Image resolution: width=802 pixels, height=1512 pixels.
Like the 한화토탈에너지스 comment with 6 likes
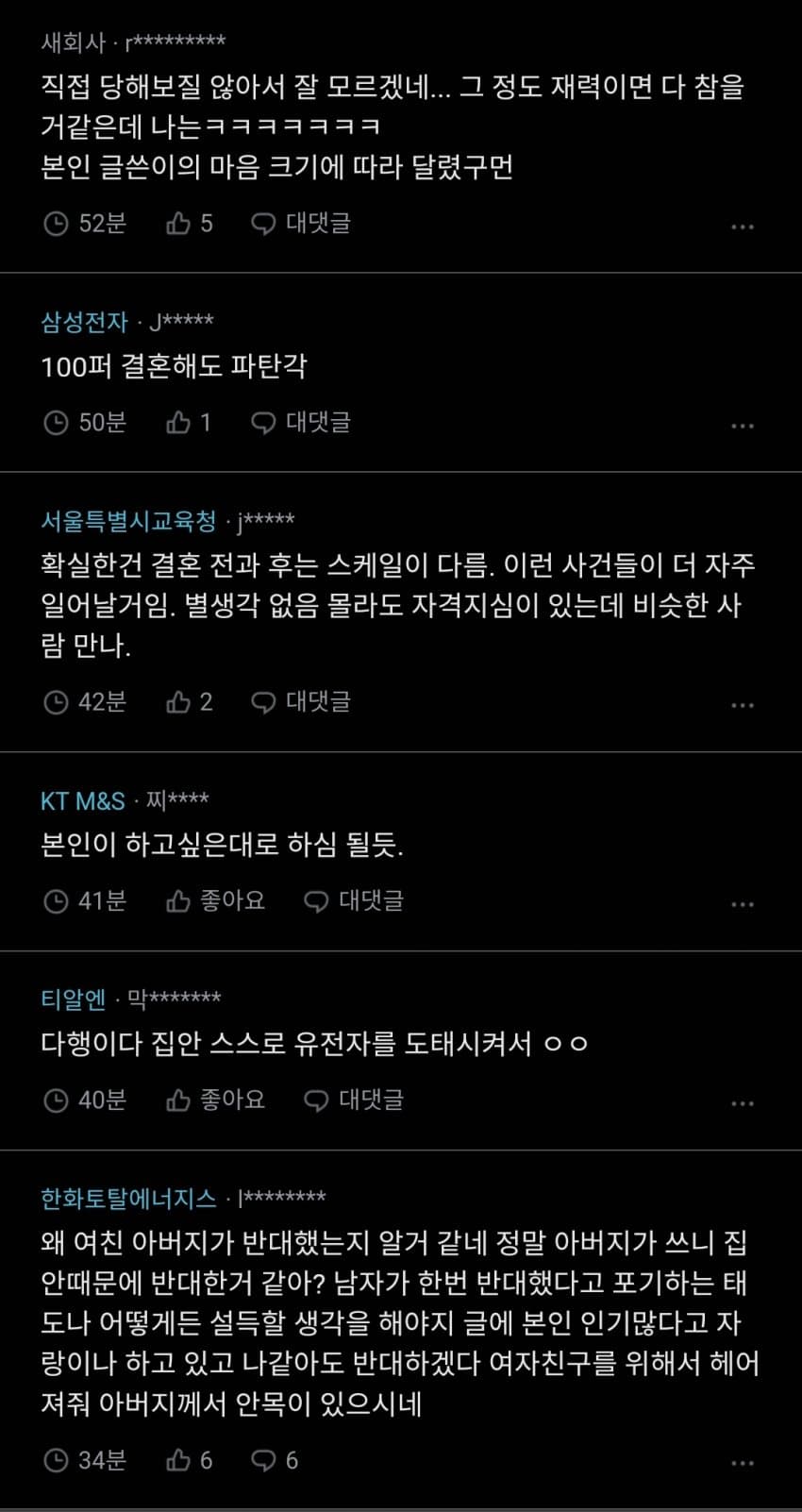(x=189, y=1461)
